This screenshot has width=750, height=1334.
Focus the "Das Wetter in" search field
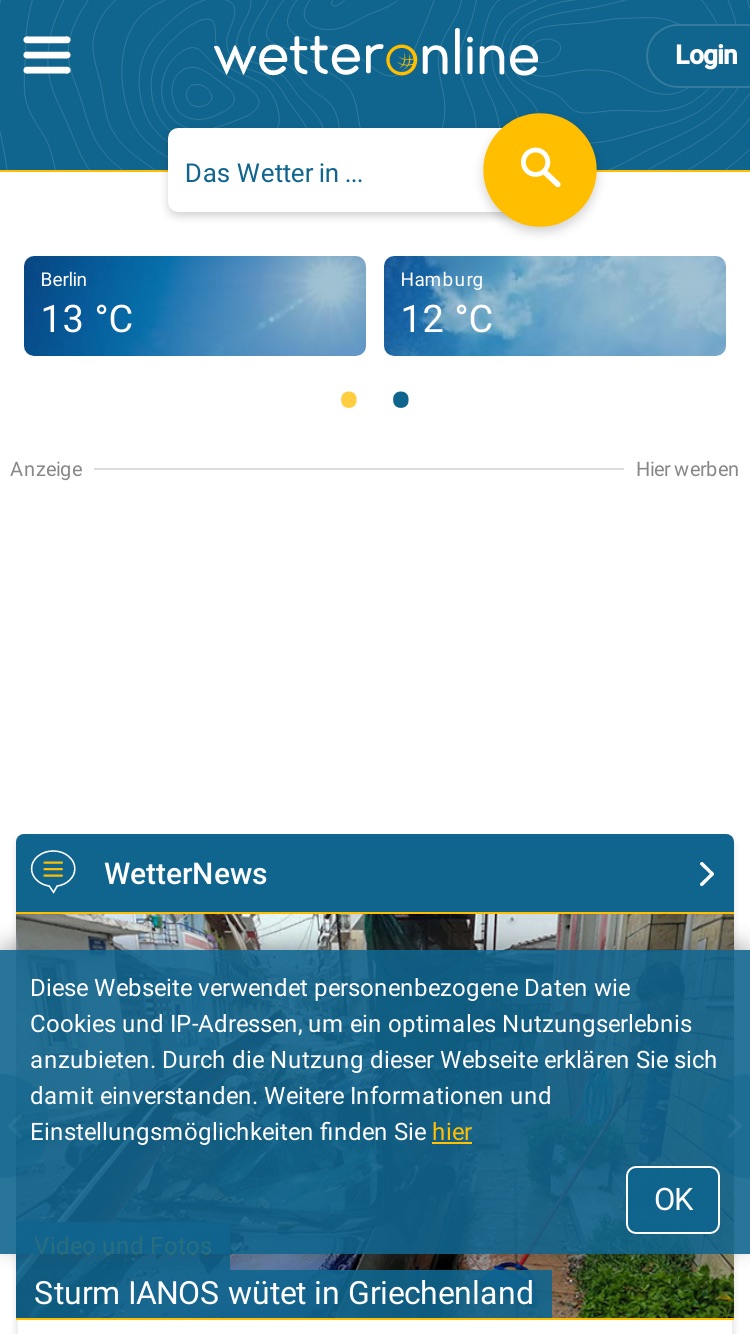coord(330,172)
